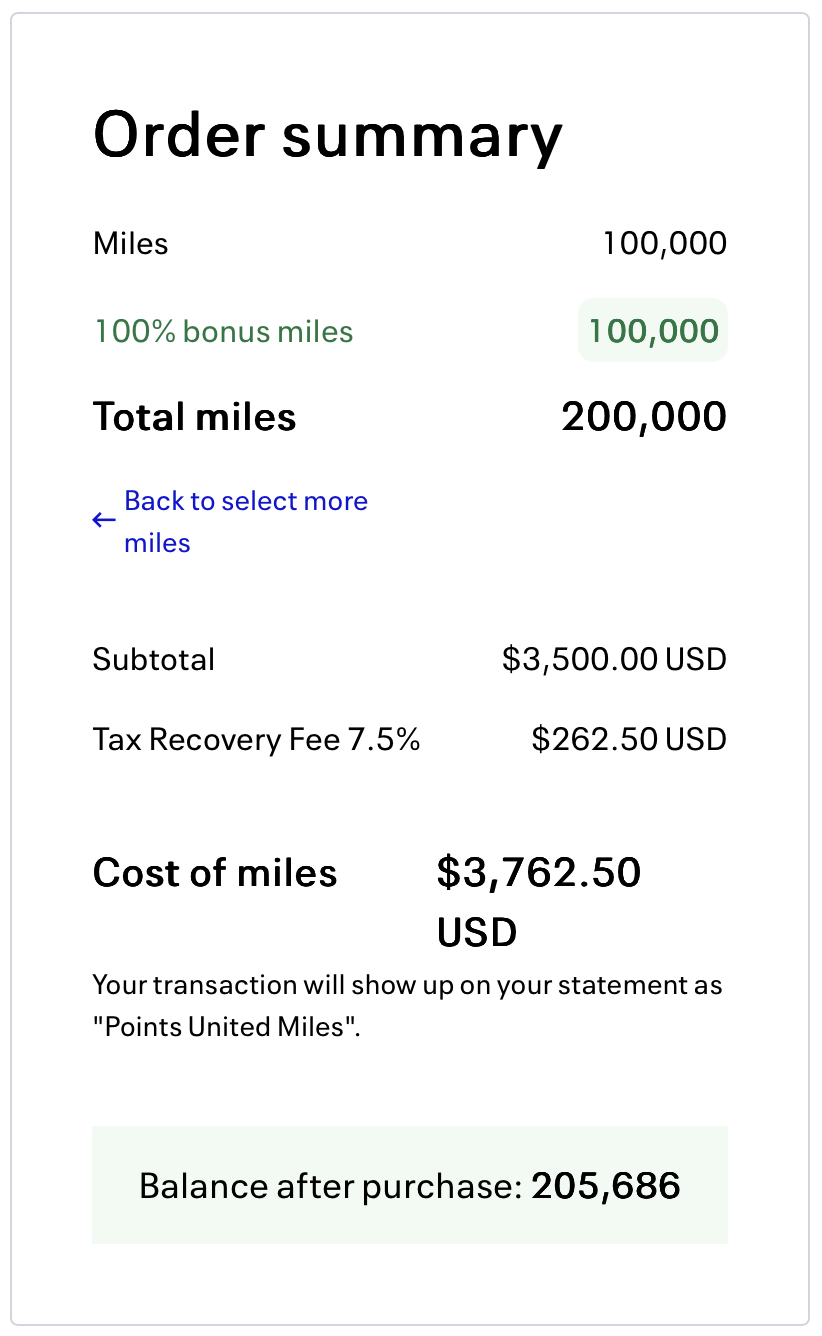The height and width of the screenshot is (1336, 822).
Task: Click the Cost of miles label
Action: 214,872
